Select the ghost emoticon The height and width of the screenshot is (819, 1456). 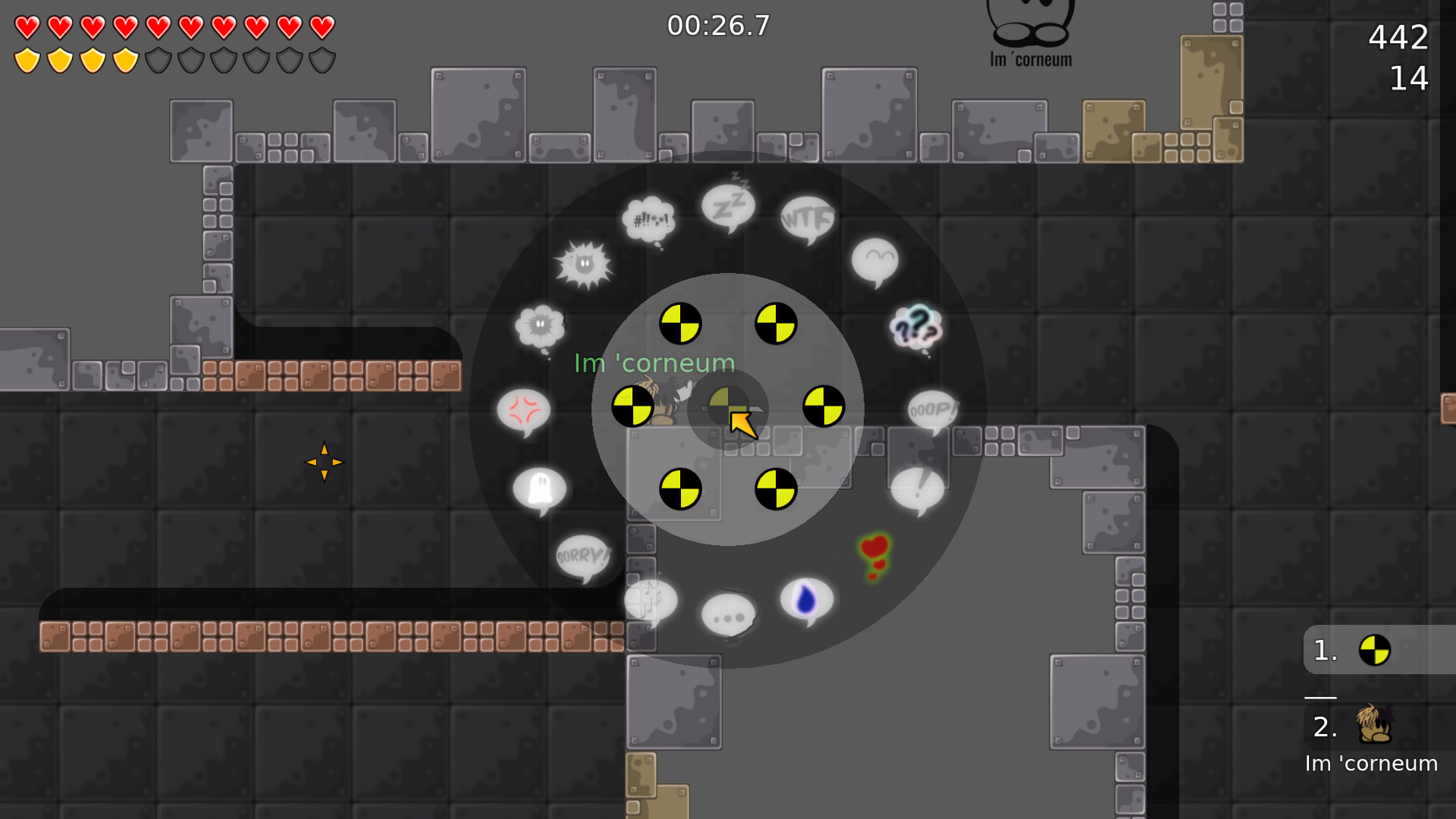[x=539, y=489]
